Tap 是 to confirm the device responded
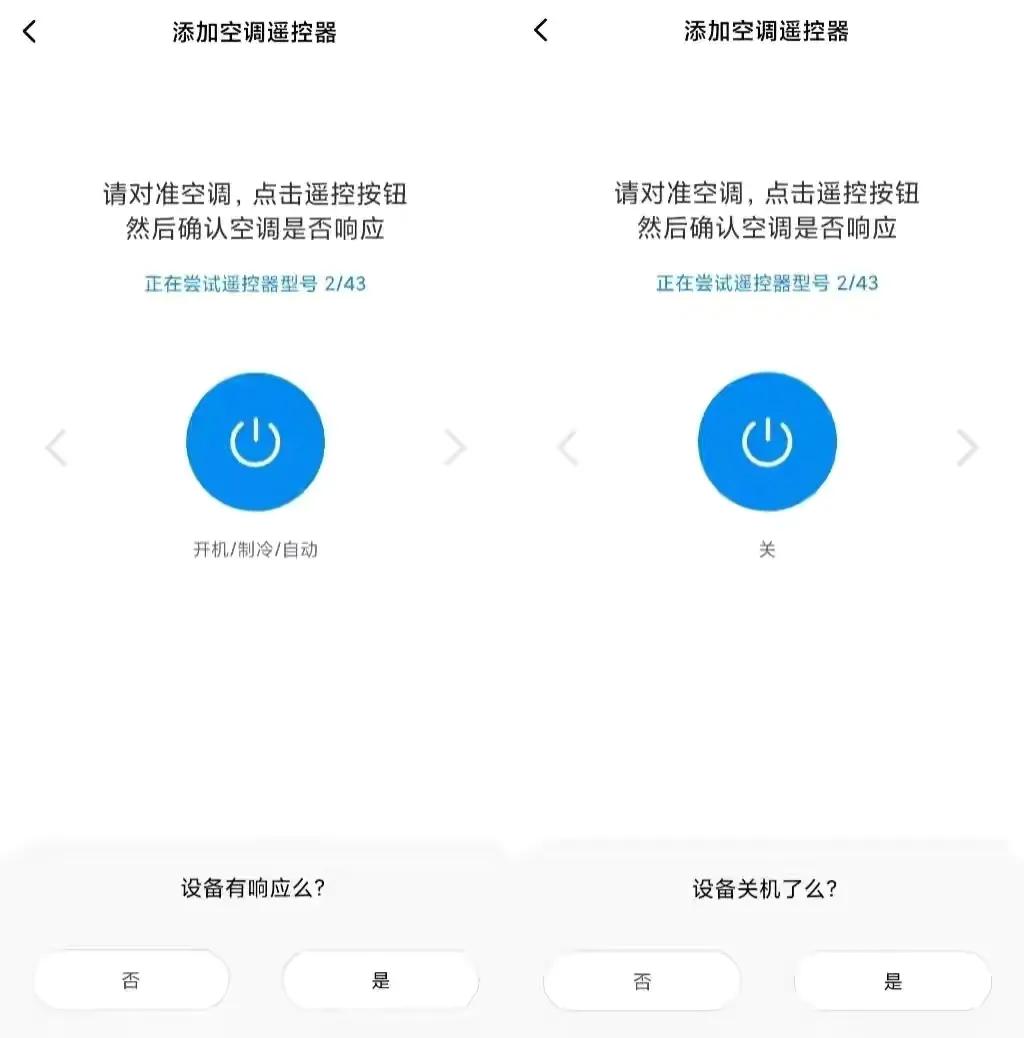The image size is (1024, 1038). point(380,980)
